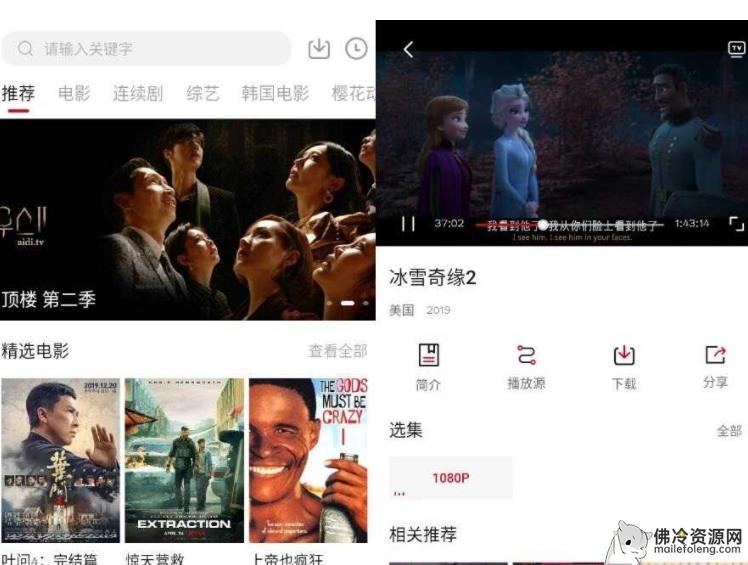Open the 上帝也疯狂 movie poster

[308, 460]
